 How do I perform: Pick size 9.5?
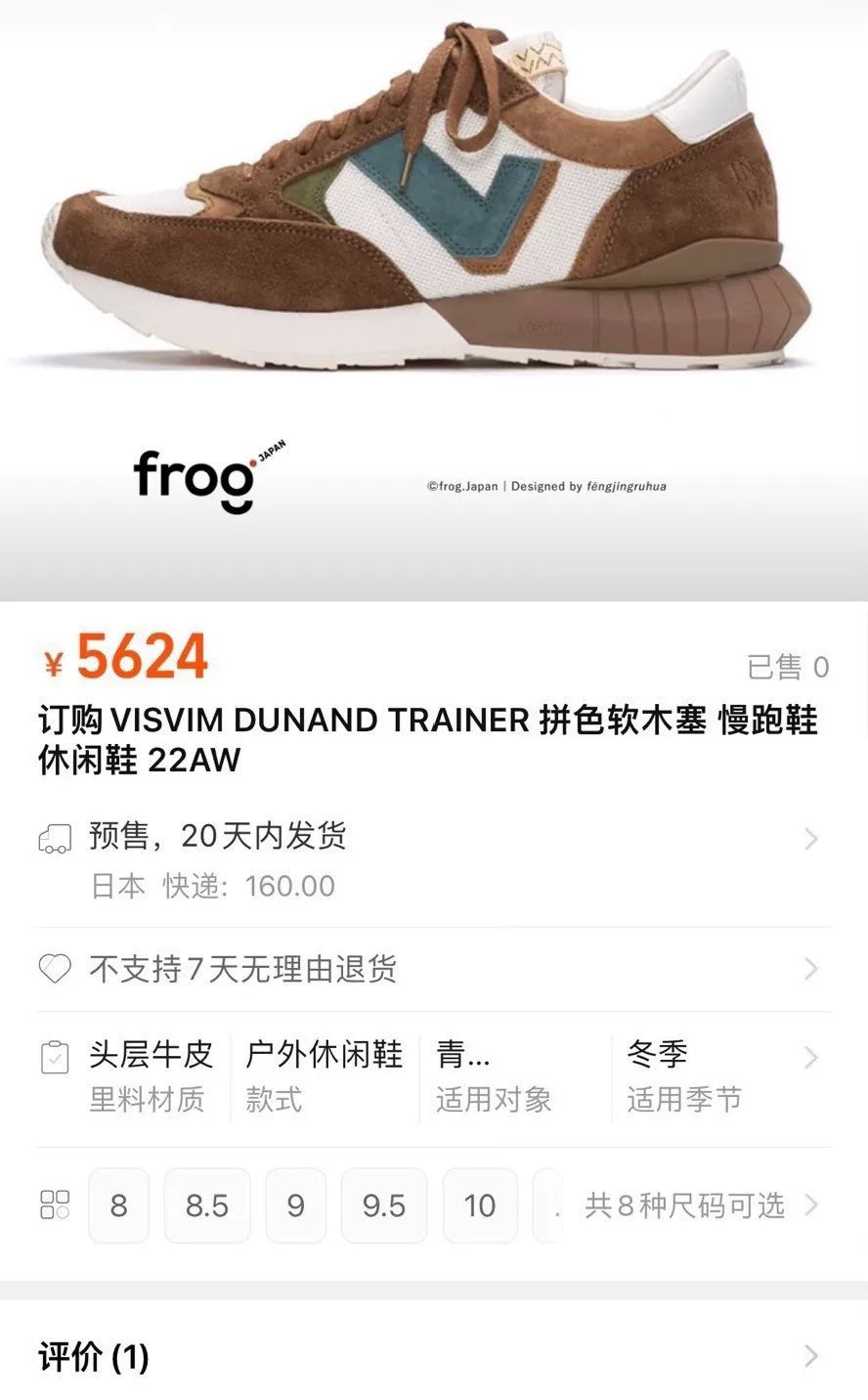384,1205
